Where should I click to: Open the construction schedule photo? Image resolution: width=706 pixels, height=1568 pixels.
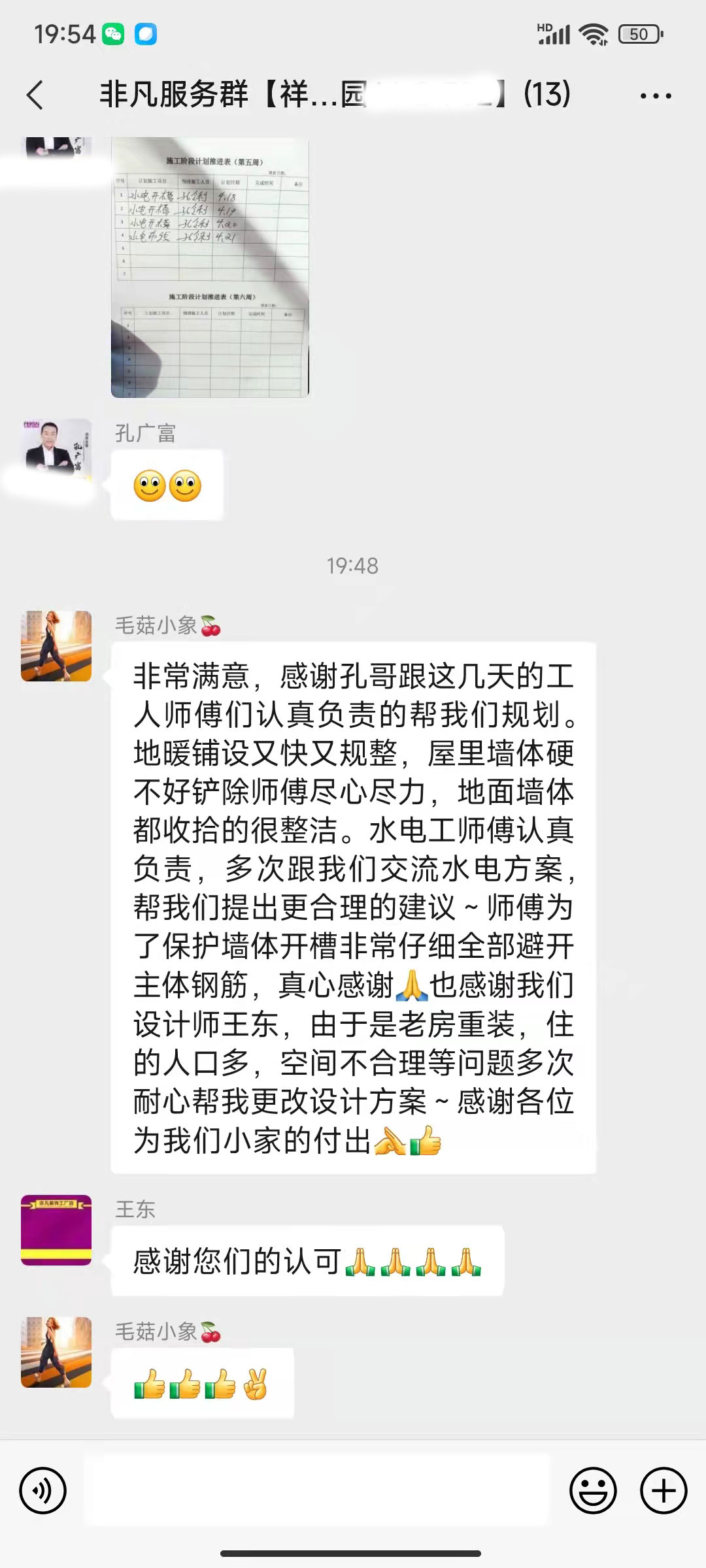[210, 267]
